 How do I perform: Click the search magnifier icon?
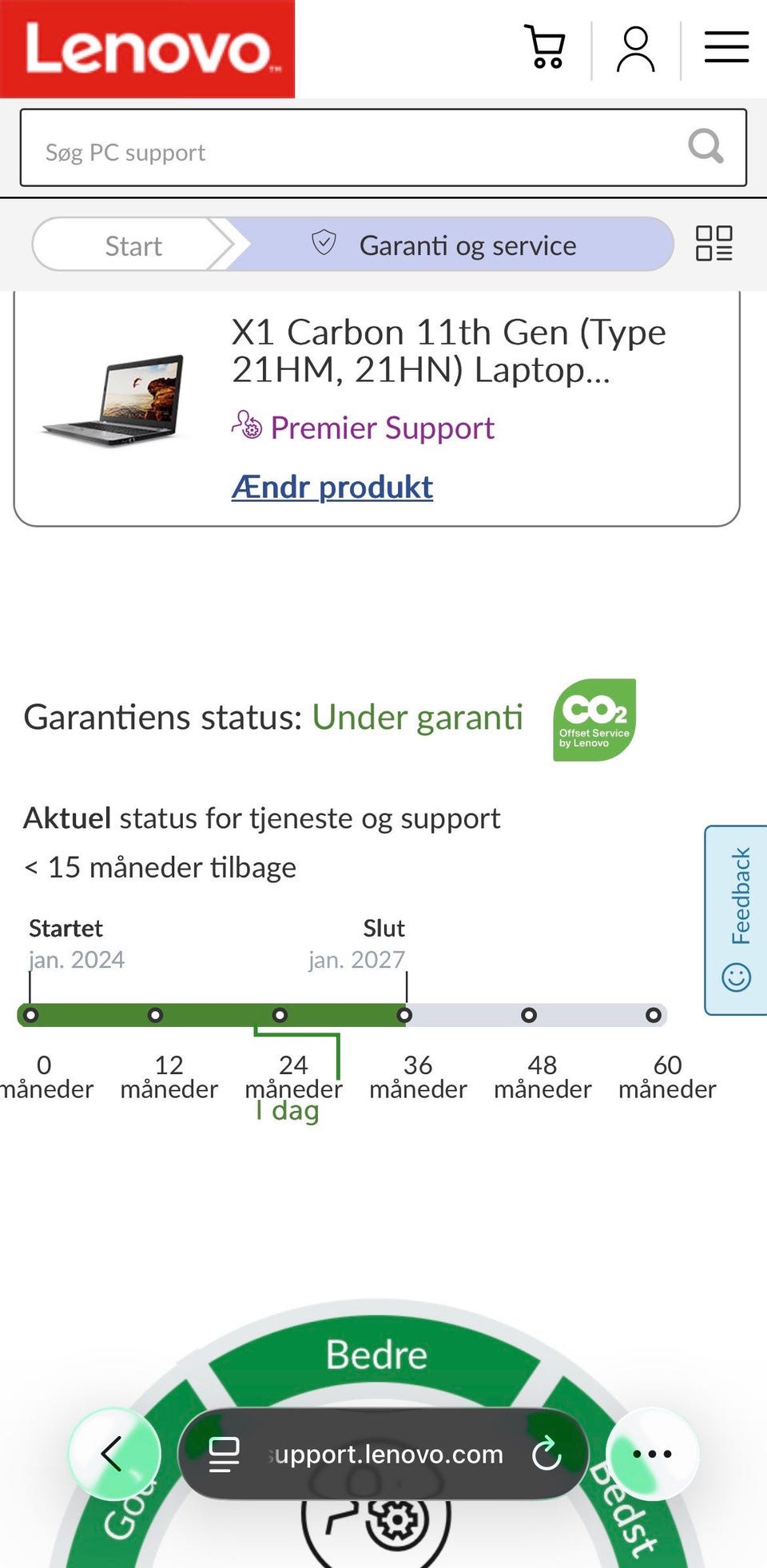click(705, 147)
